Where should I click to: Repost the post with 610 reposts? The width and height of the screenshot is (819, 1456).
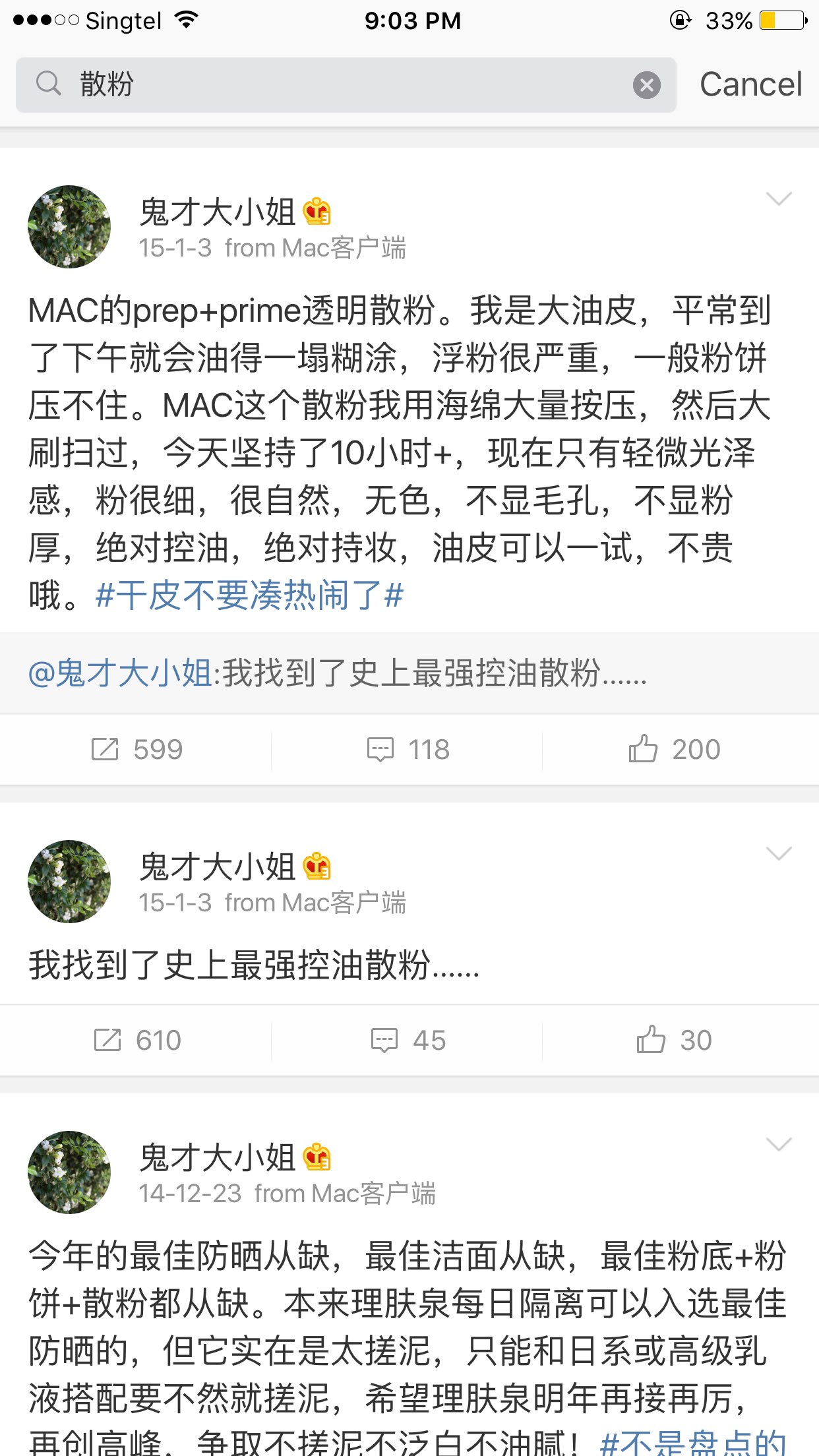pyautogui.click(x=137, y=1041)
